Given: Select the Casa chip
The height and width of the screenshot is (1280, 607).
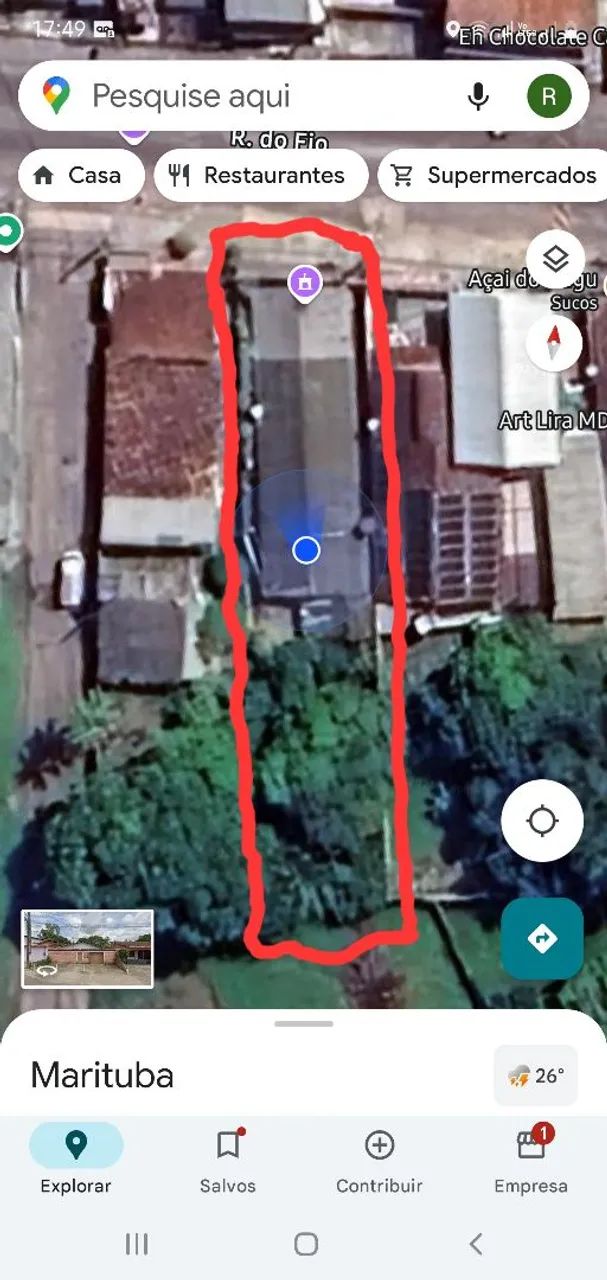Looking at the screenshot, I should (79, 176).
